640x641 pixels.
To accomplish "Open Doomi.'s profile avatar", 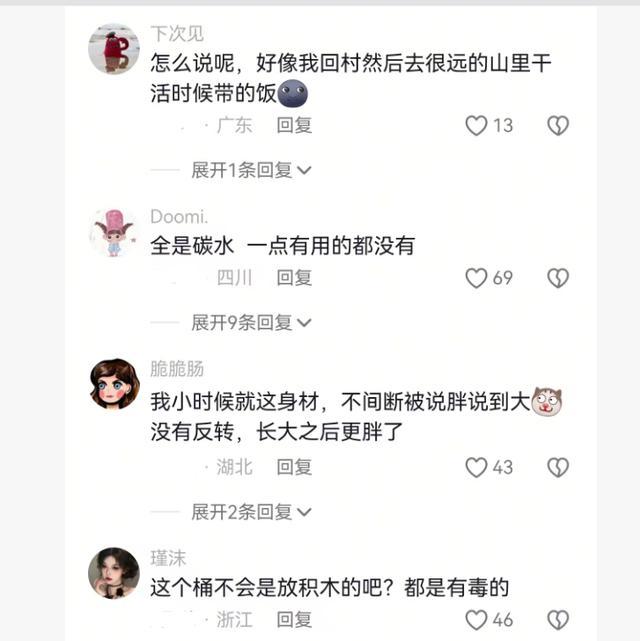I will point(114,233).
